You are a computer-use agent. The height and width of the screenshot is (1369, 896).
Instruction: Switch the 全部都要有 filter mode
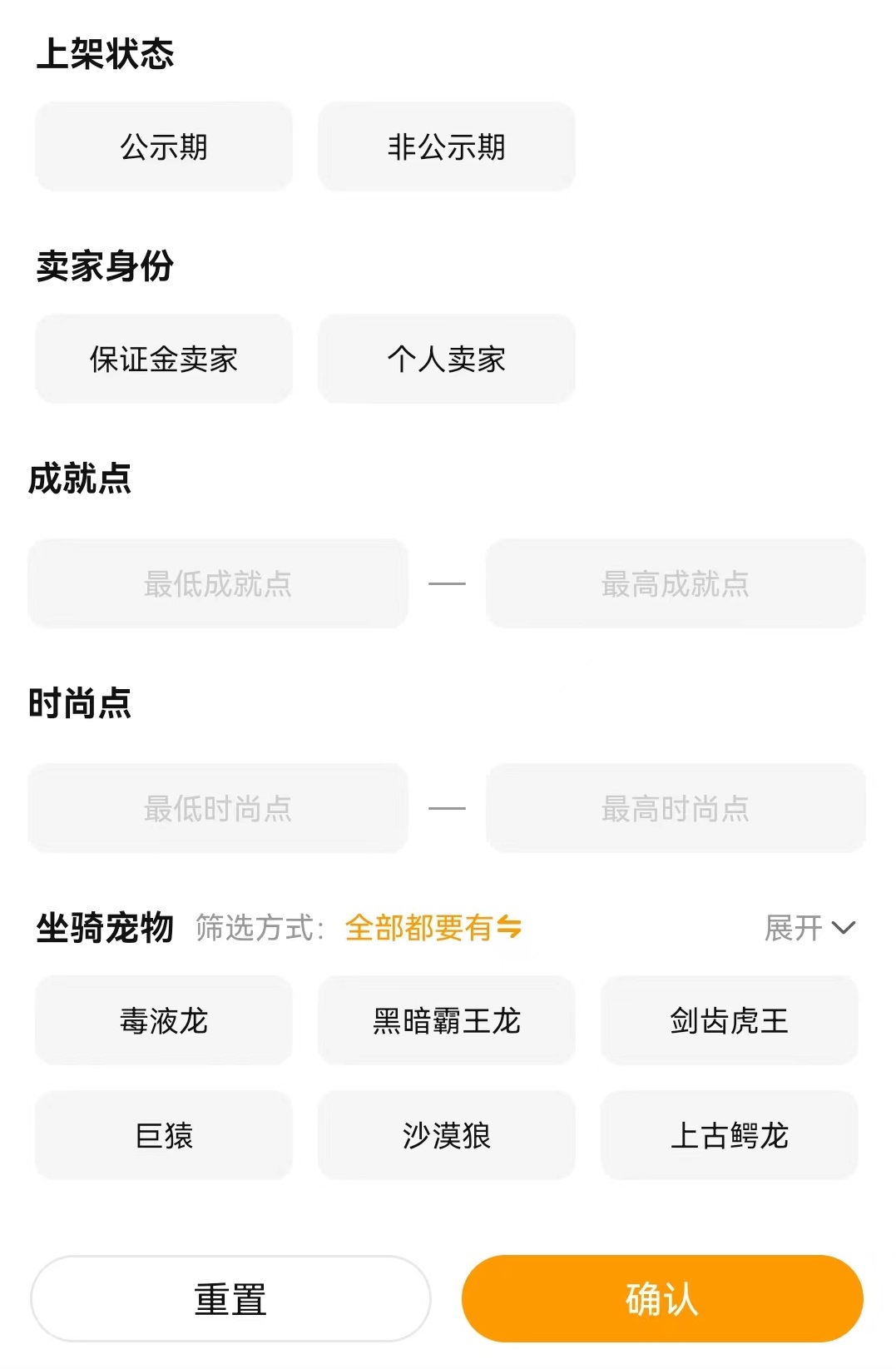433,927
